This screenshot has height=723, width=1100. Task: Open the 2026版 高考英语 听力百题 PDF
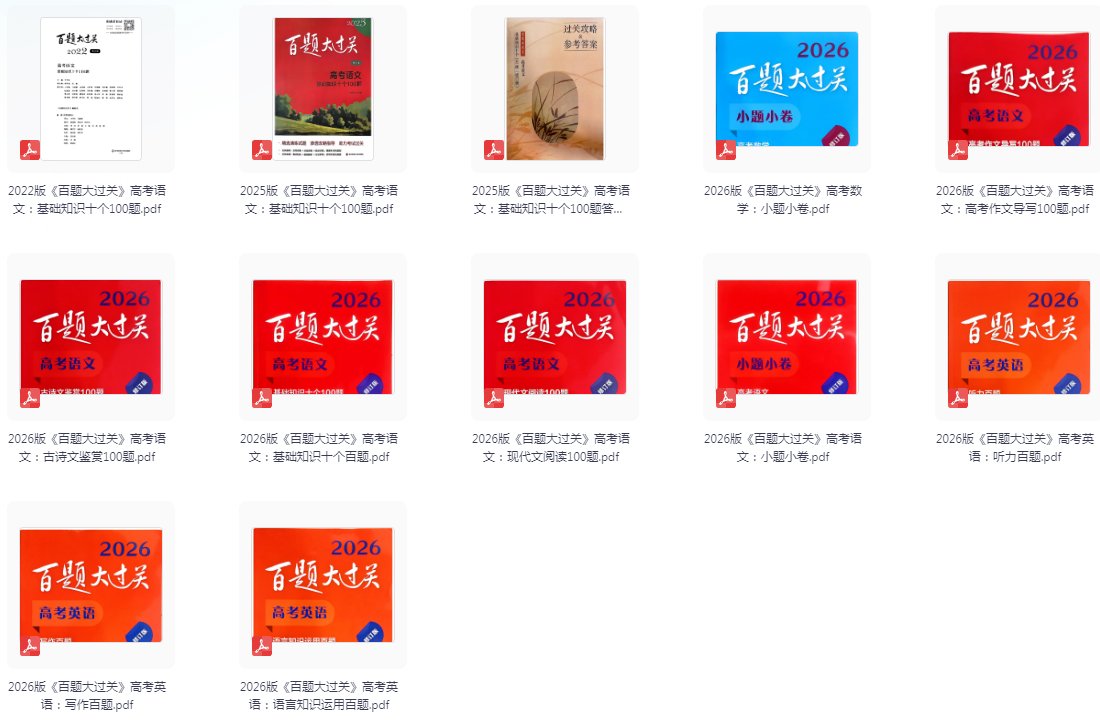(x=1019, y=336)
